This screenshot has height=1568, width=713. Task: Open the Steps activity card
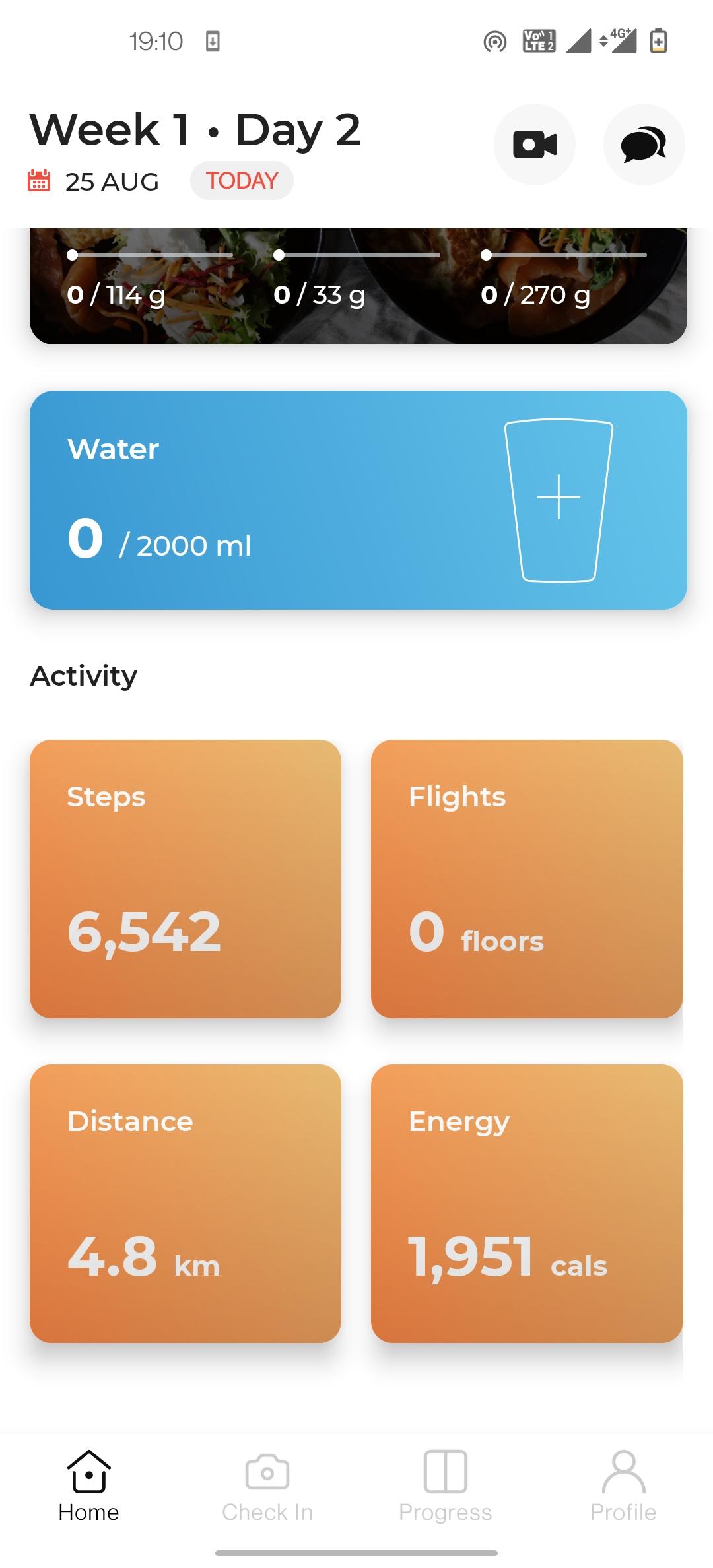click(x=186, y=878)
